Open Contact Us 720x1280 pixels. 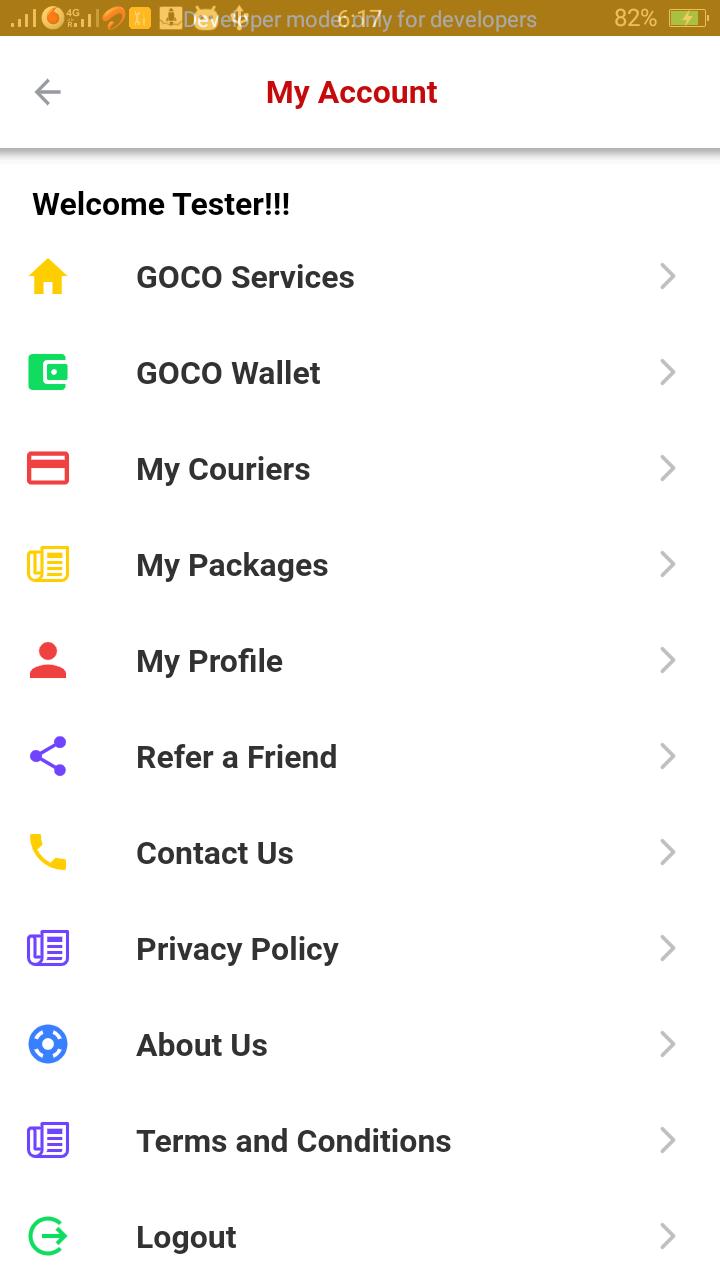[x=360, y=853]
